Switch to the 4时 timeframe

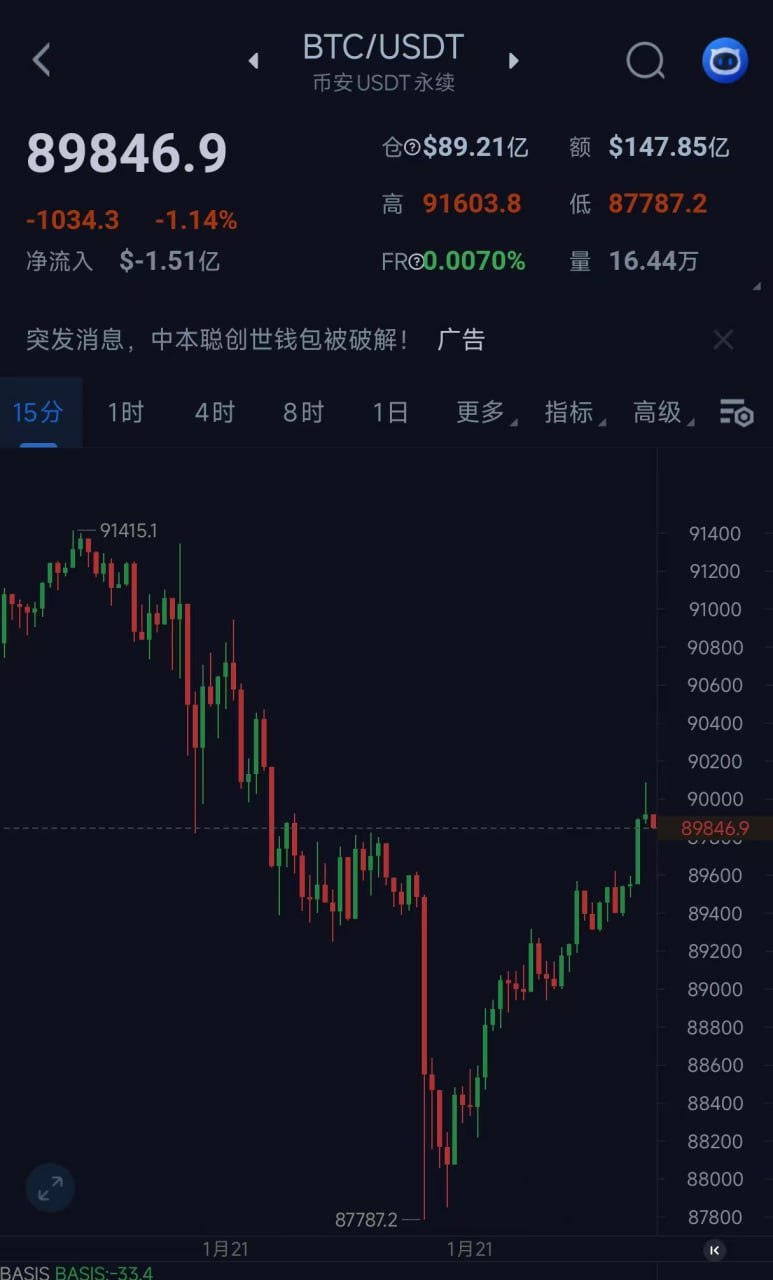214,412
